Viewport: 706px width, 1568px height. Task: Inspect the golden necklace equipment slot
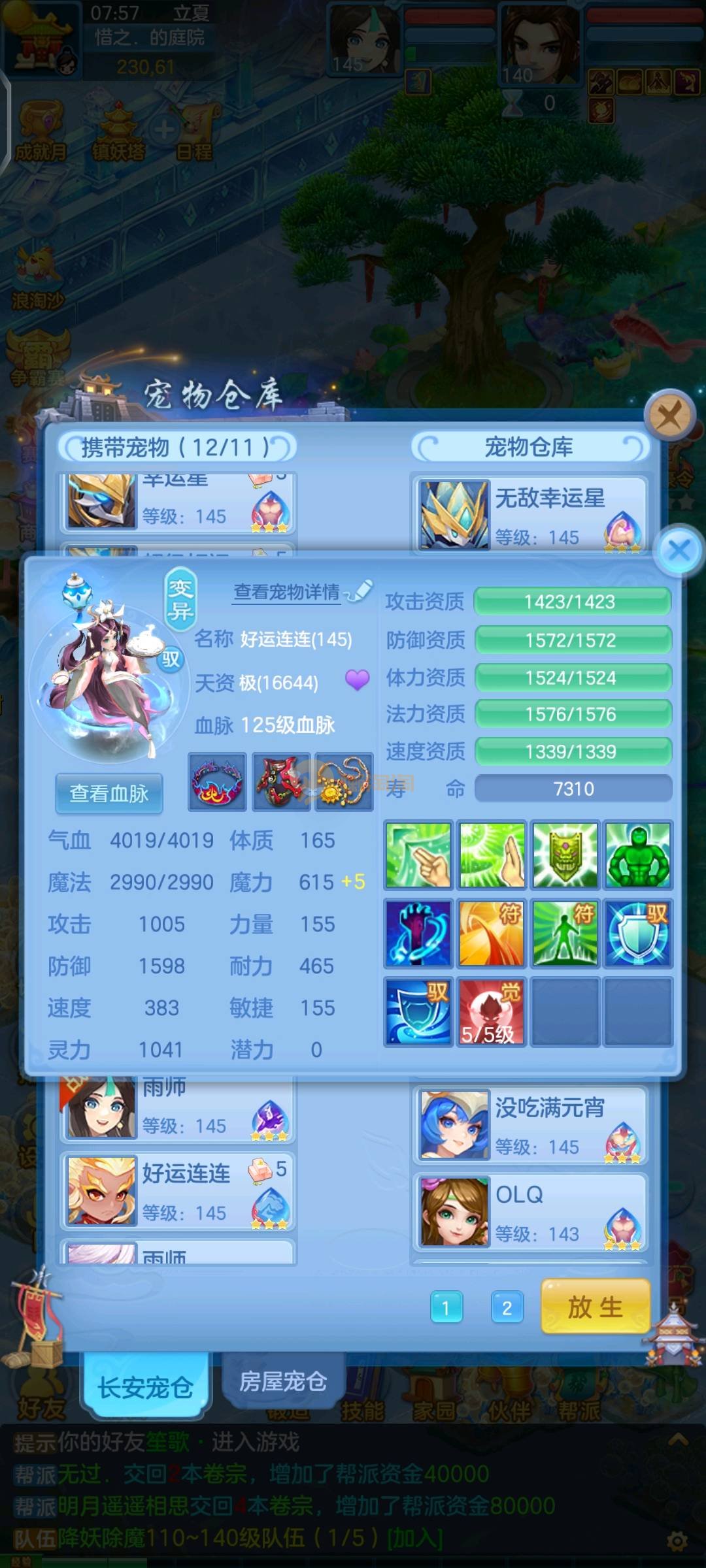tap(344, 782)
